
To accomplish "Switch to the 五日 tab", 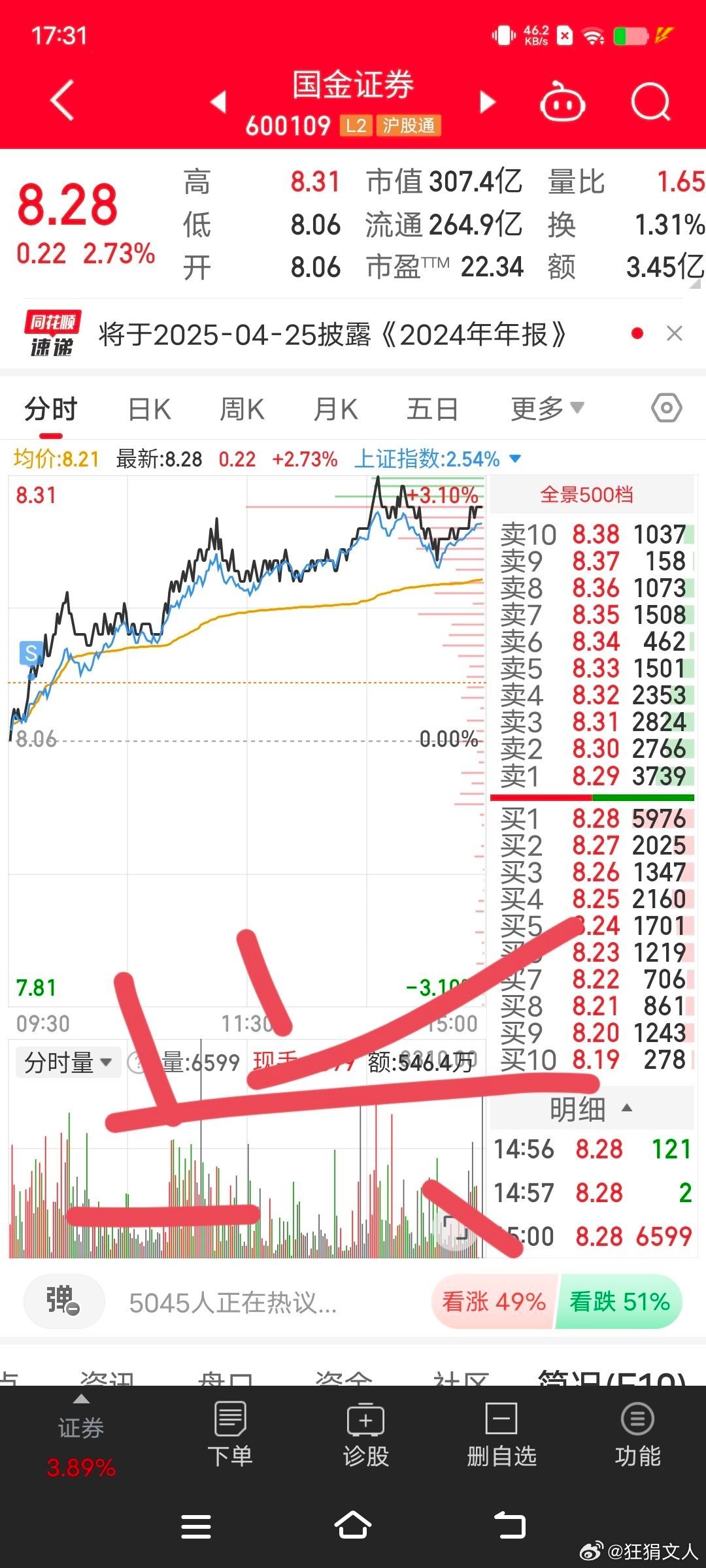I will pyautogui.click(x=432, y=410).
